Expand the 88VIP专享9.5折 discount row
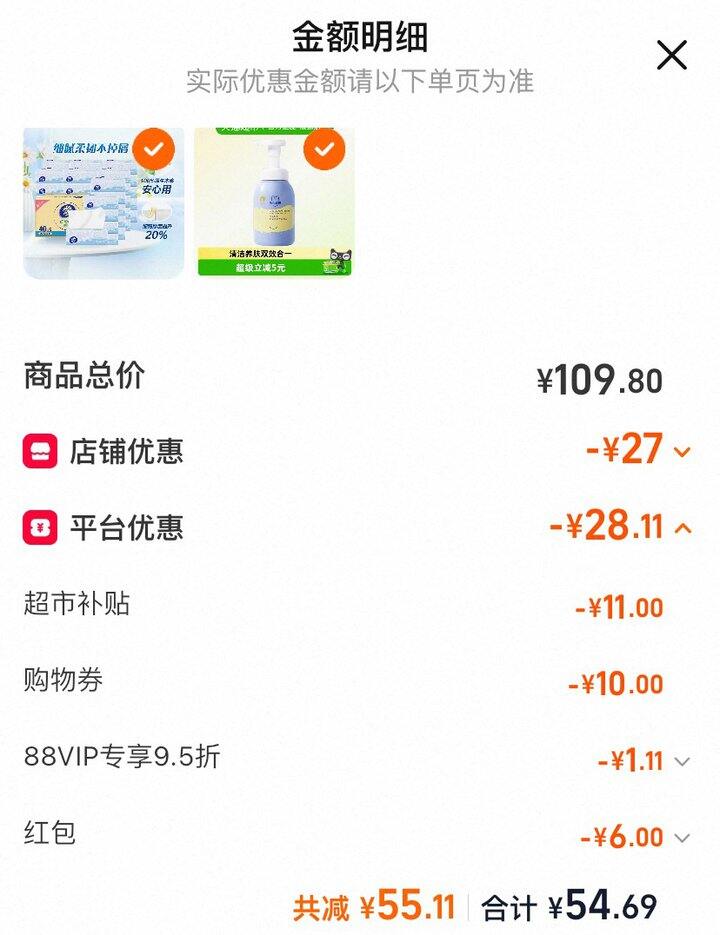720x935 pixels. (682, 762)
